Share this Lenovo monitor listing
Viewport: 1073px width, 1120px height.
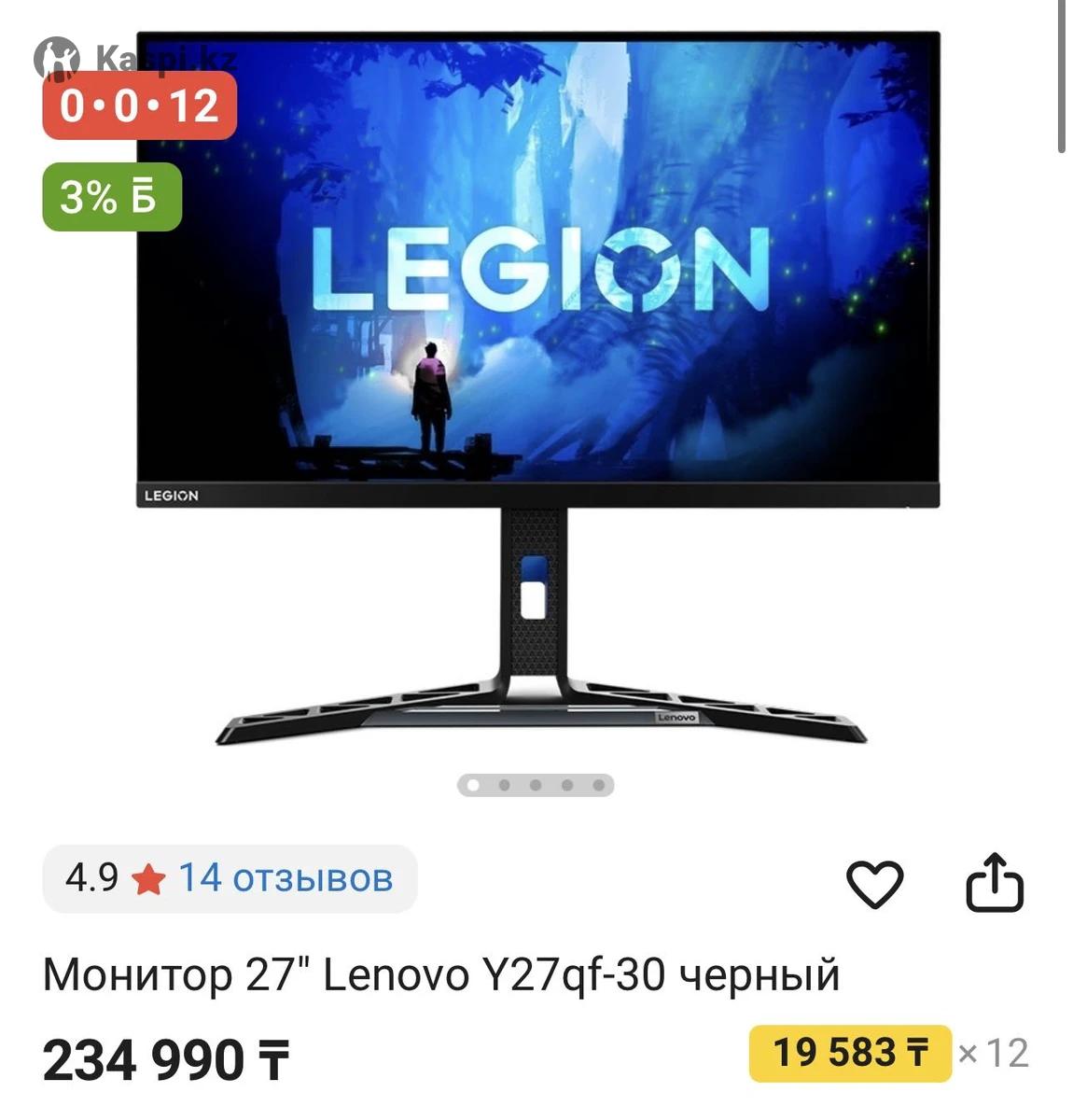click(x=994, y=883)
